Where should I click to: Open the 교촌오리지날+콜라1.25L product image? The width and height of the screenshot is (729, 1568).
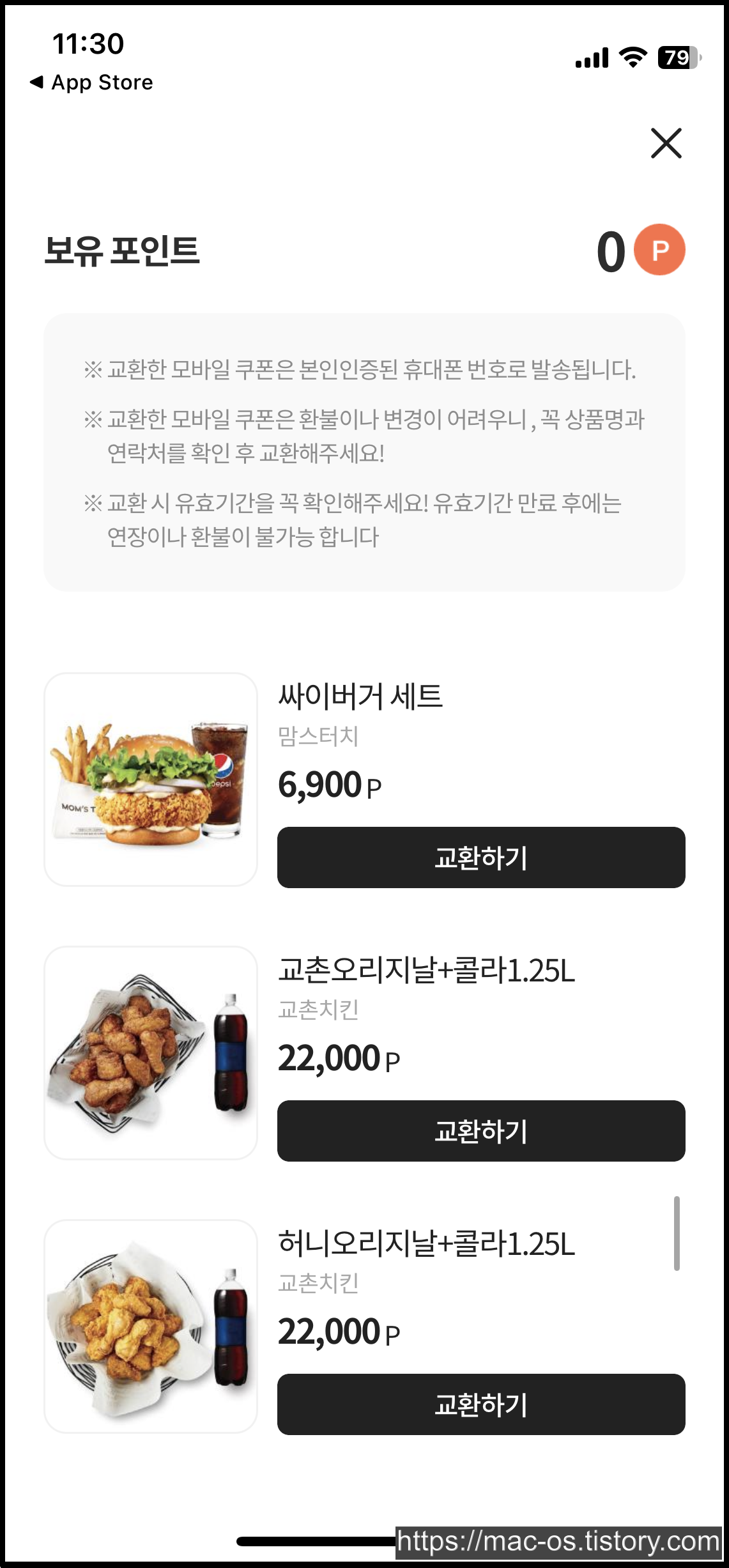pyautogui.click(x=151, y=1053)
